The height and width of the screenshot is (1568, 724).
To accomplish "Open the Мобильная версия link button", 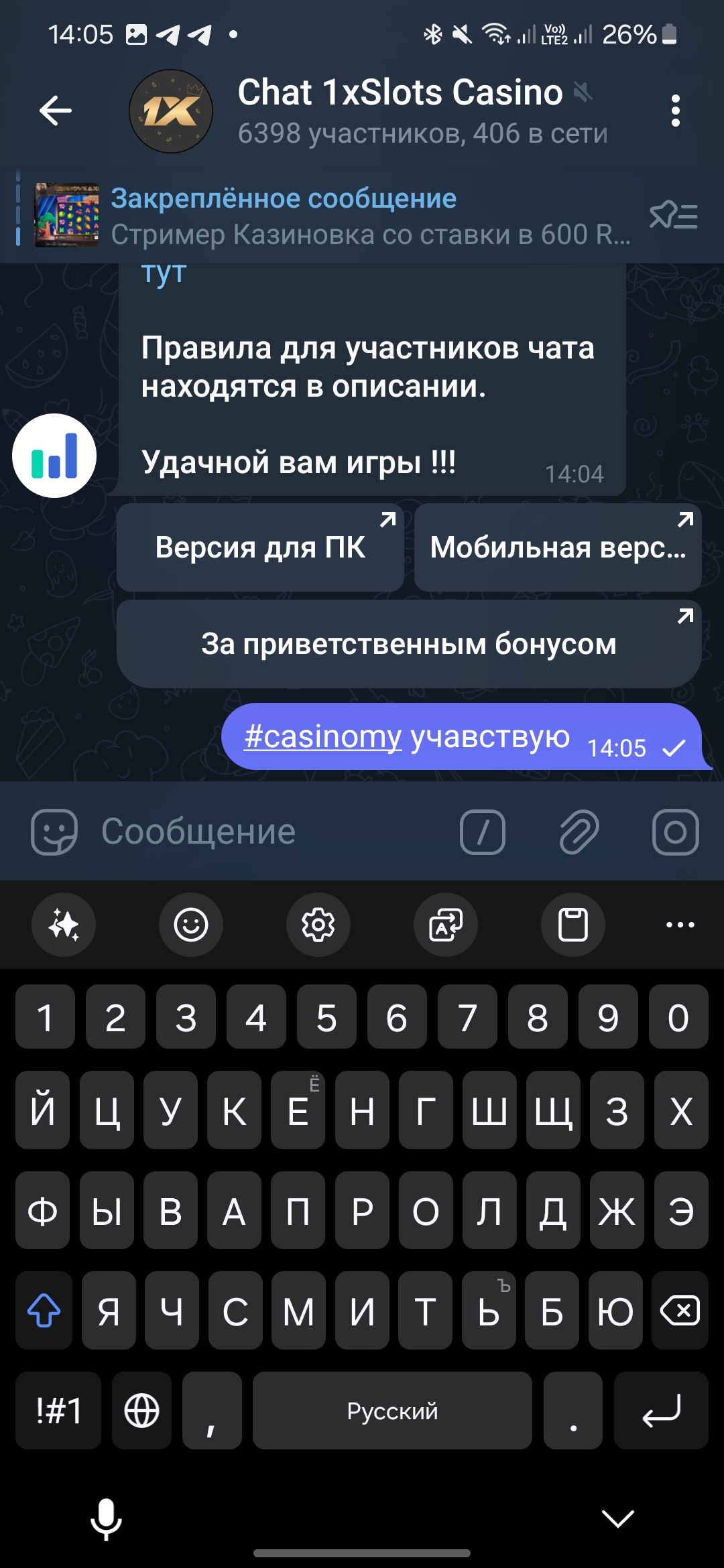I will point(558,547).
